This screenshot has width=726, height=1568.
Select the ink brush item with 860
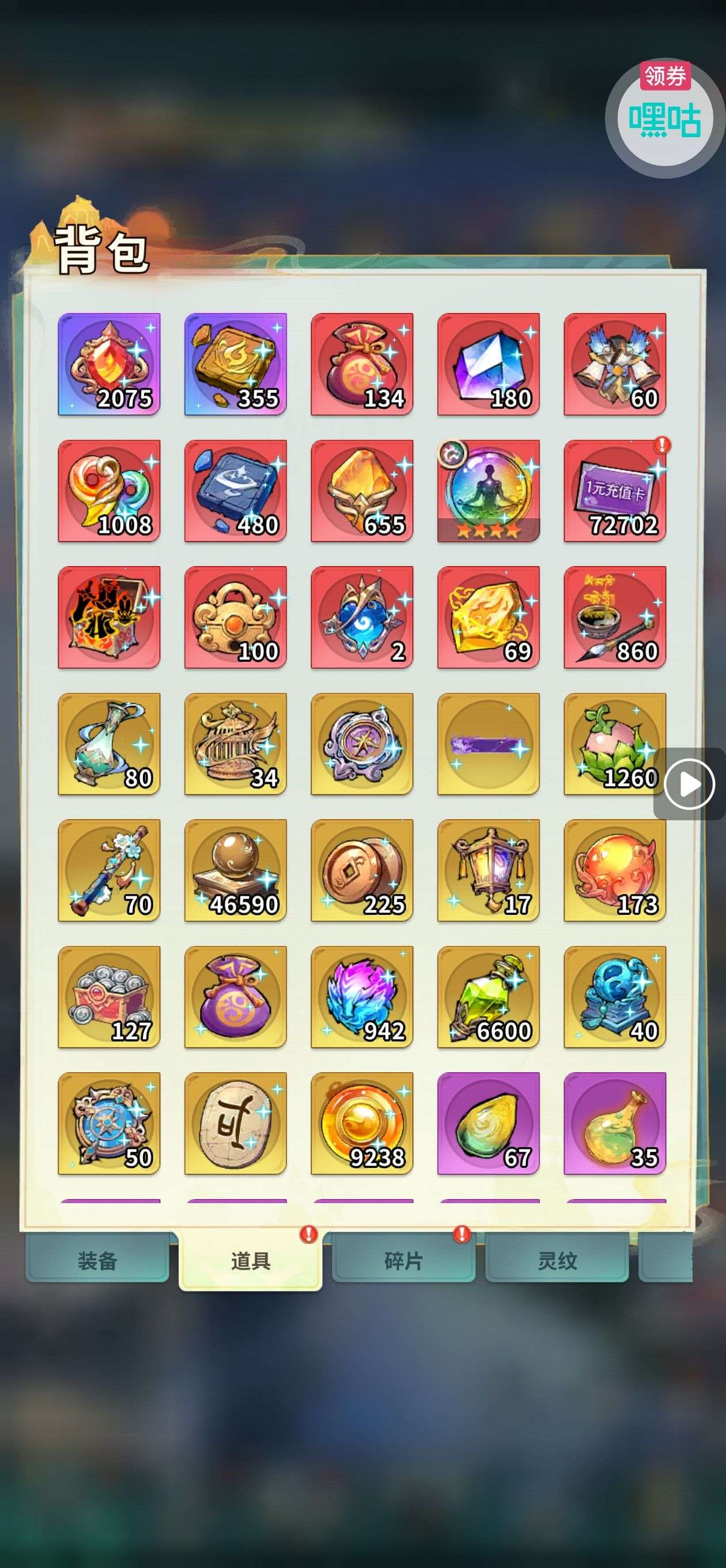(x=615, y=617)
